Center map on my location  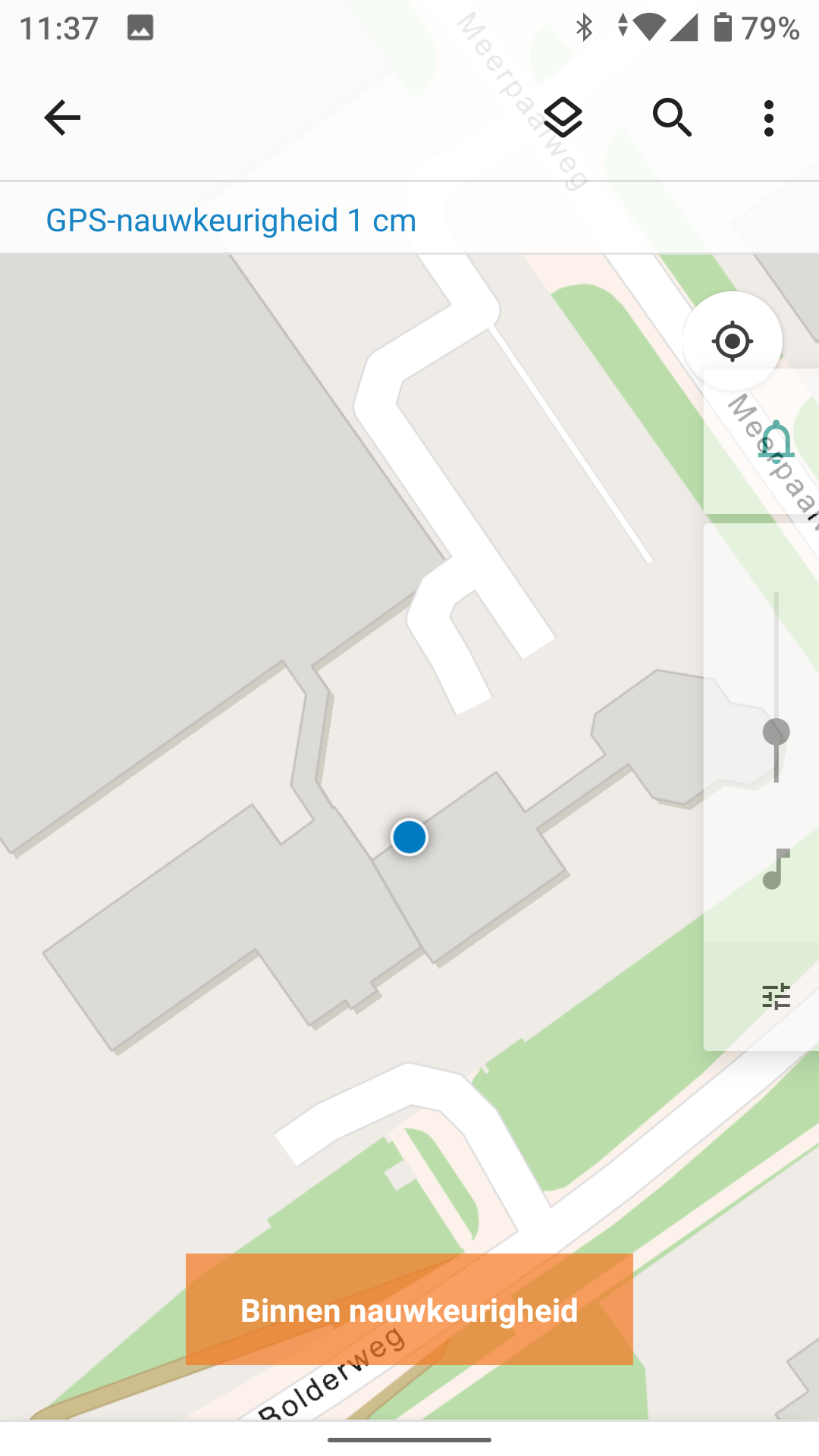[733, 341]
